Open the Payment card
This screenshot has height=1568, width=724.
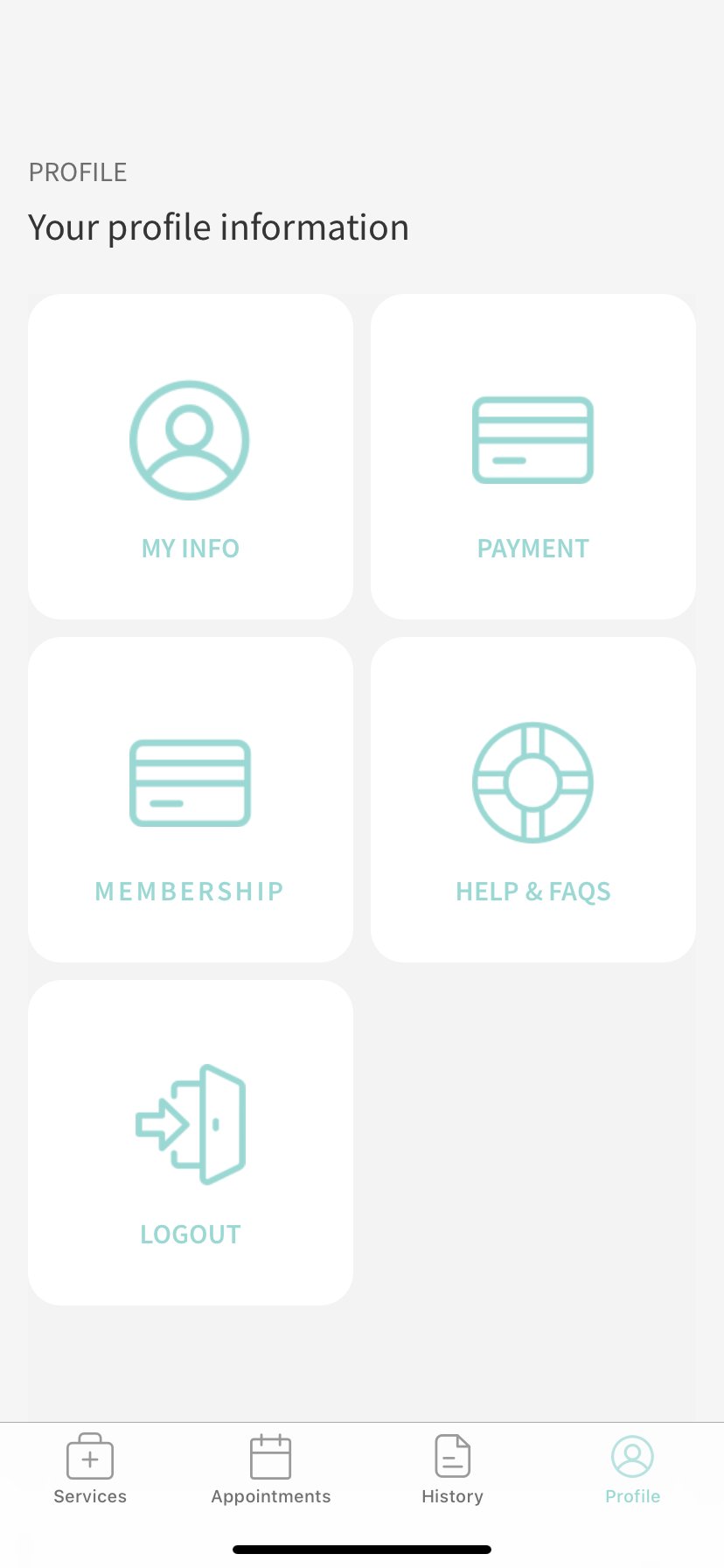coord(533,457)
